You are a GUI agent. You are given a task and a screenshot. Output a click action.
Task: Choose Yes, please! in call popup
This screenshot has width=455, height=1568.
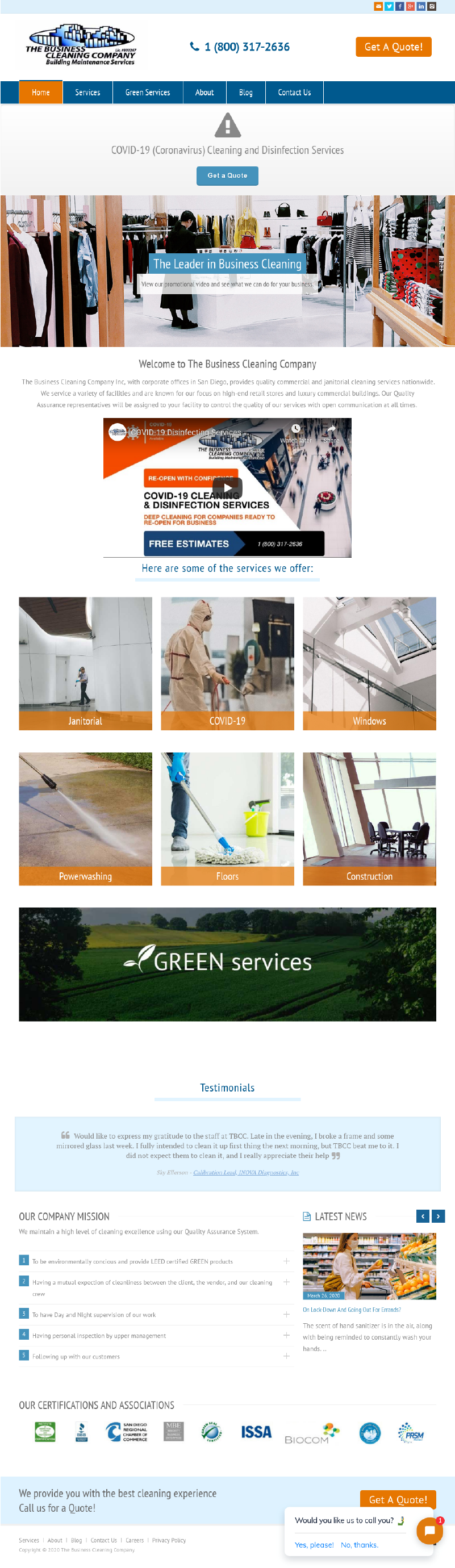pos(314,1544)
